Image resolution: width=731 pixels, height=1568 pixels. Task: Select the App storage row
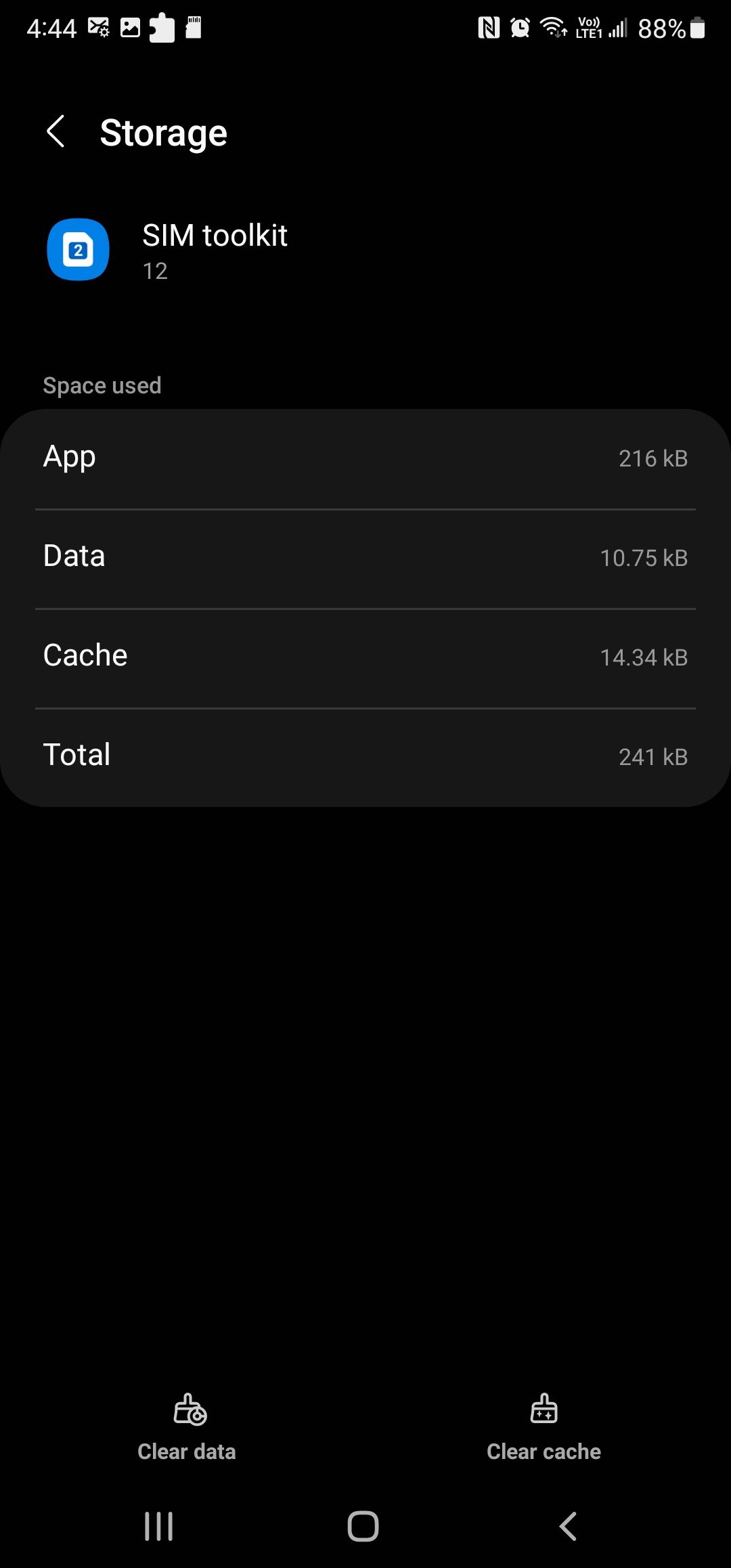[365, 458]
